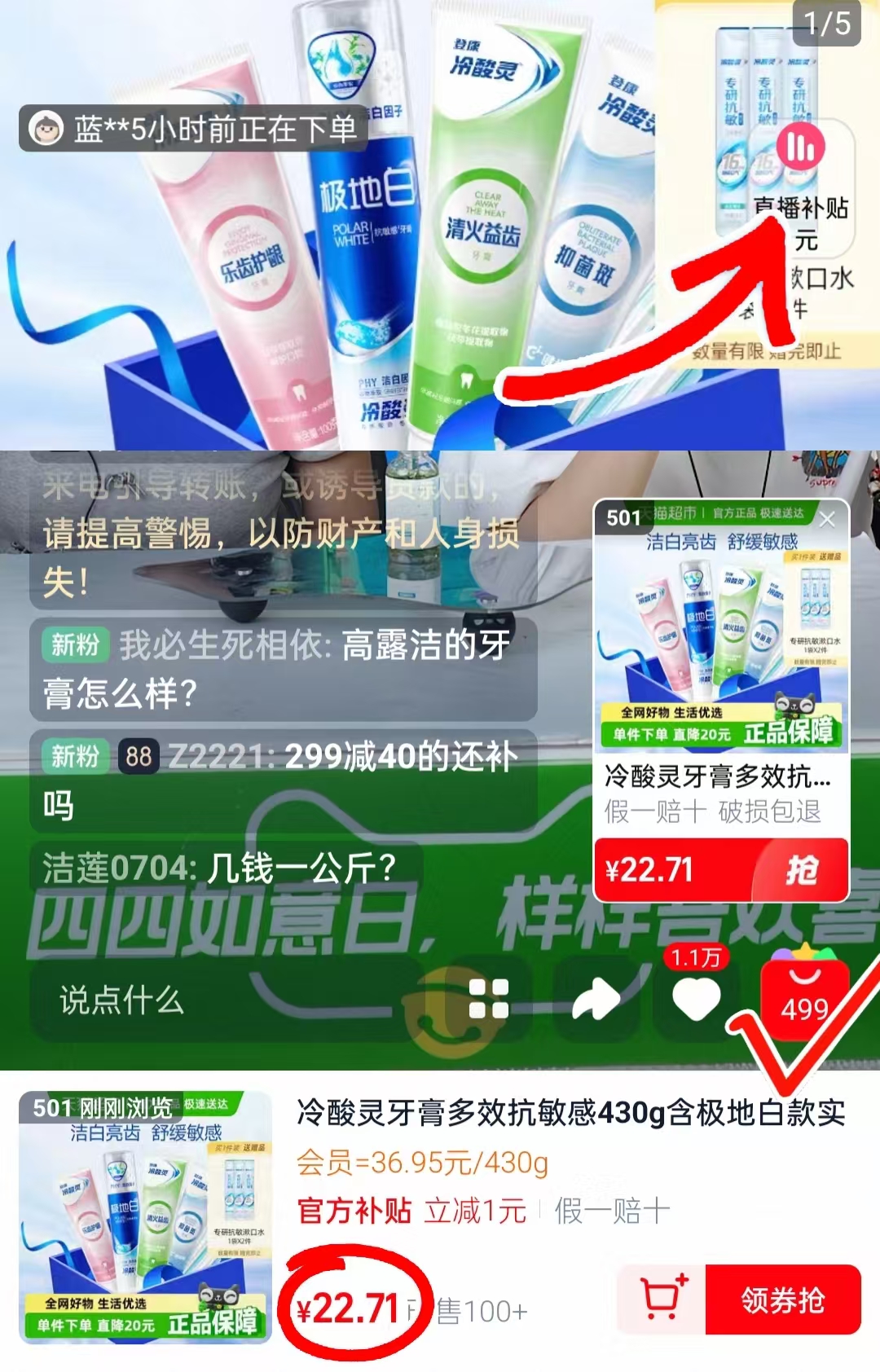
Task: Open the shopping bag showing 499 items
Action: click(803, 999)
